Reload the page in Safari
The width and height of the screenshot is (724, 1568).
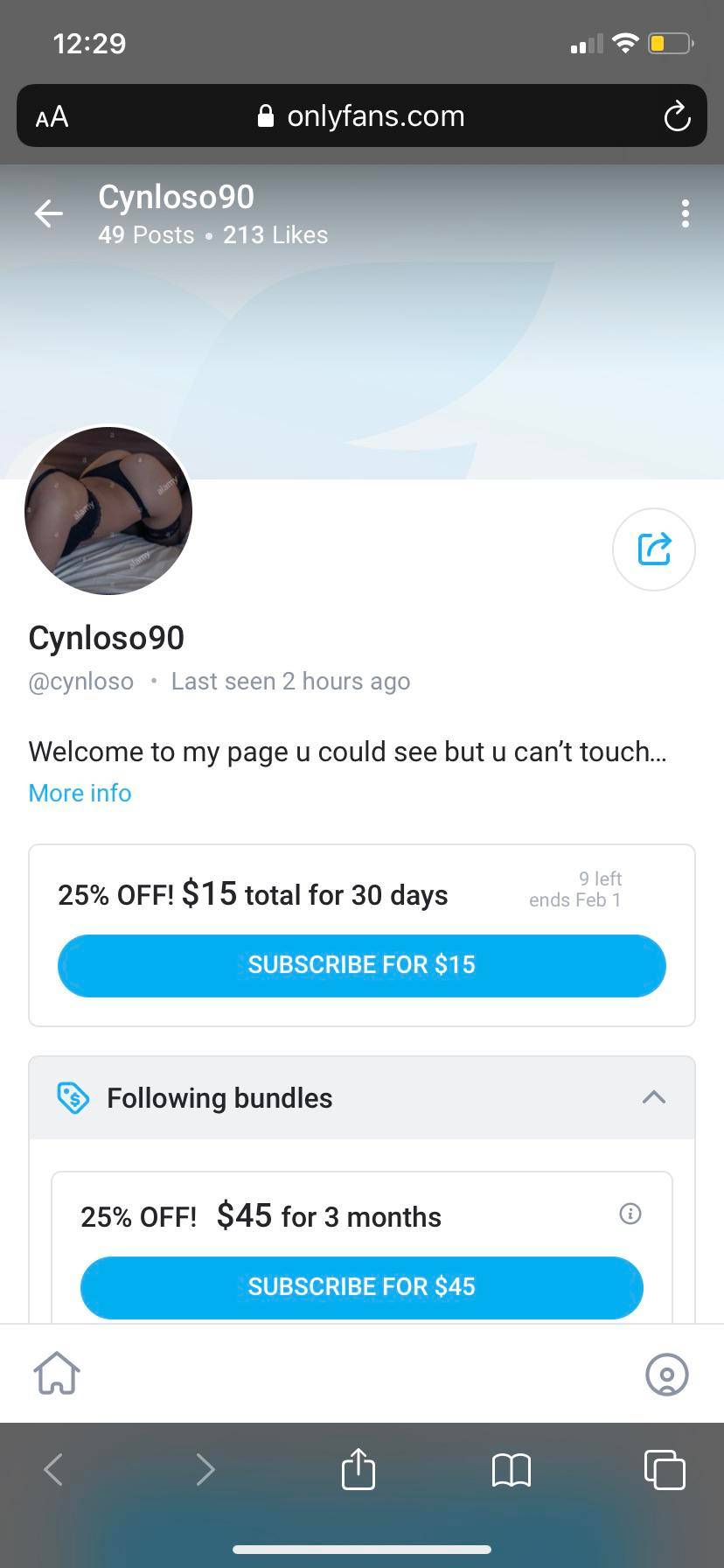point(677,116)
